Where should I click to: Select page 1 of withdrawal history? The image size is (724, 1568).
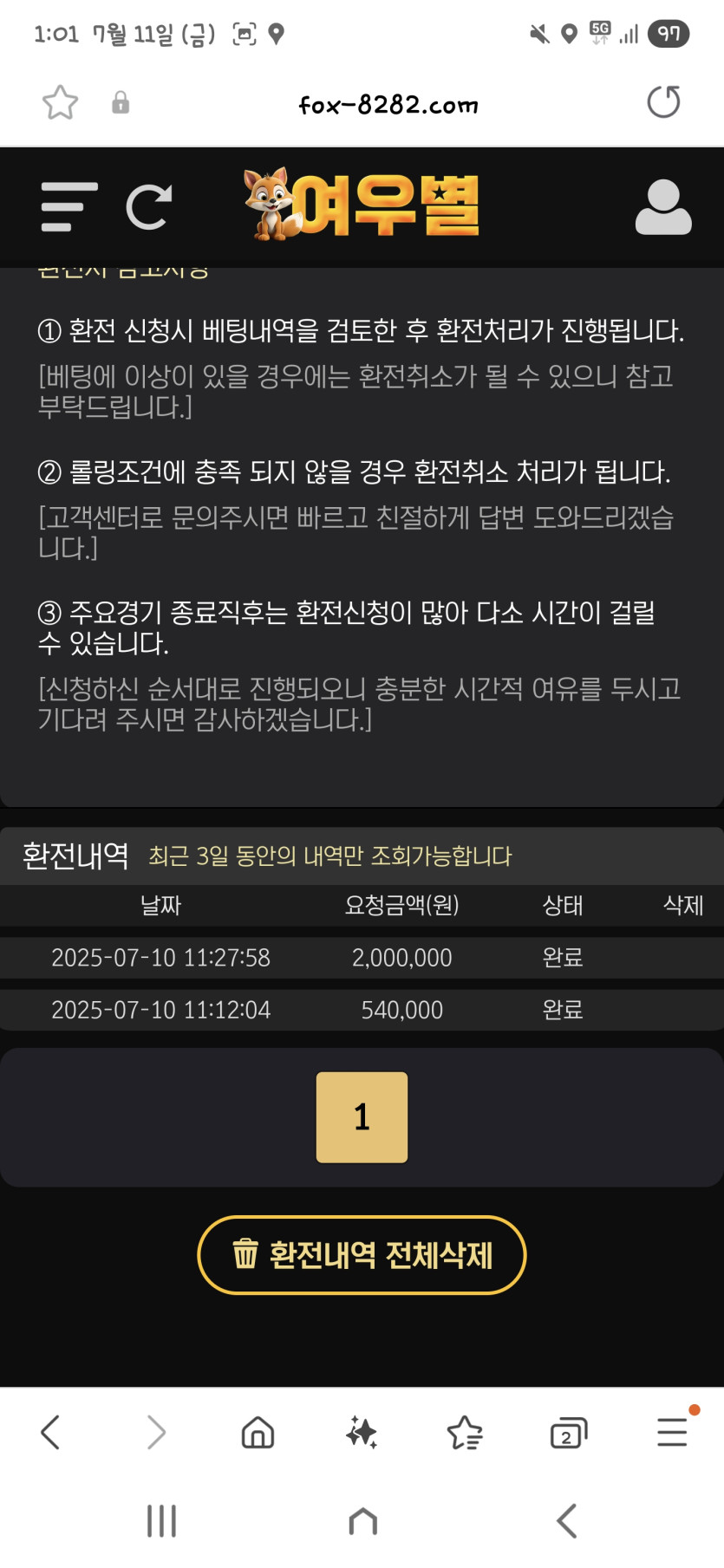click(362, 1116)
